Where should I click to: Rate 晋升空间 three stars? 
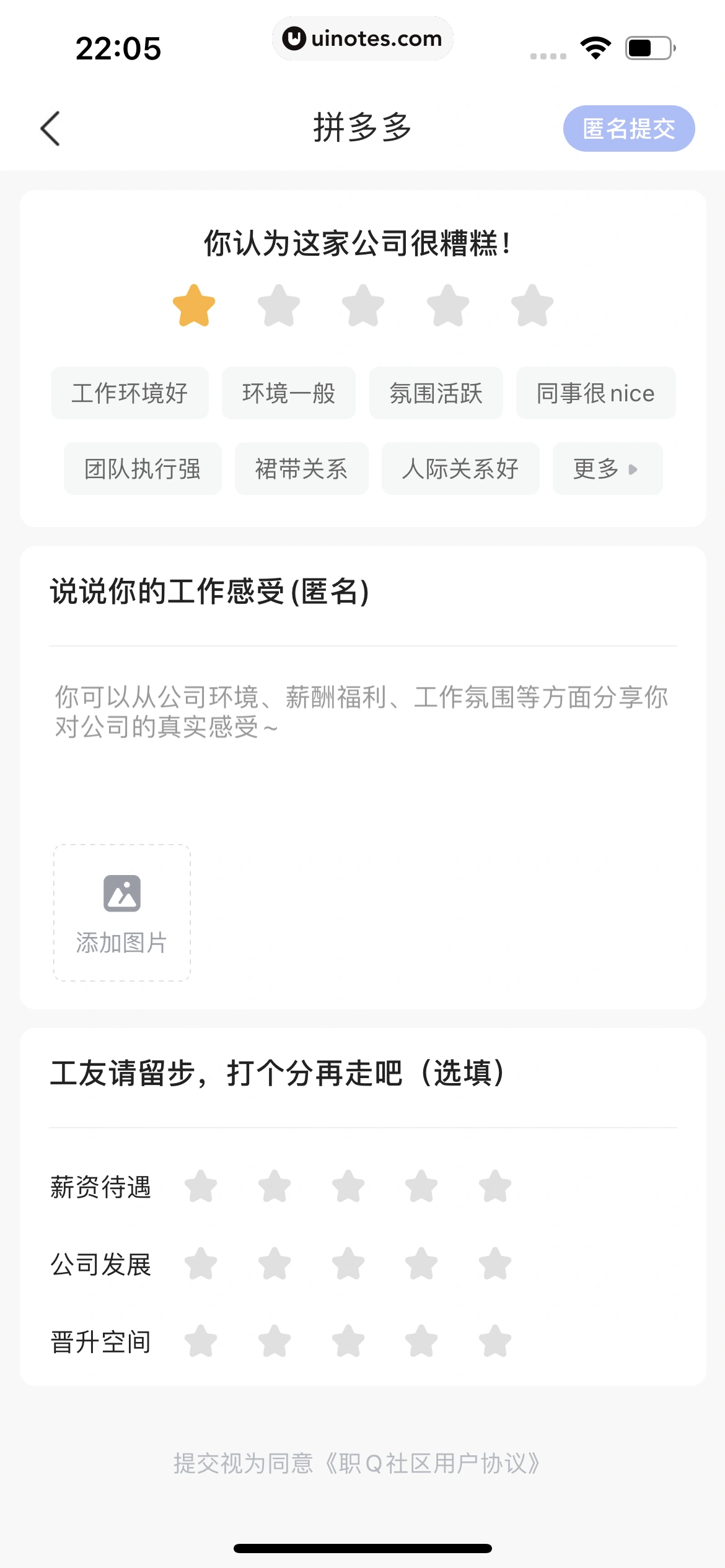click(348, 1341)
